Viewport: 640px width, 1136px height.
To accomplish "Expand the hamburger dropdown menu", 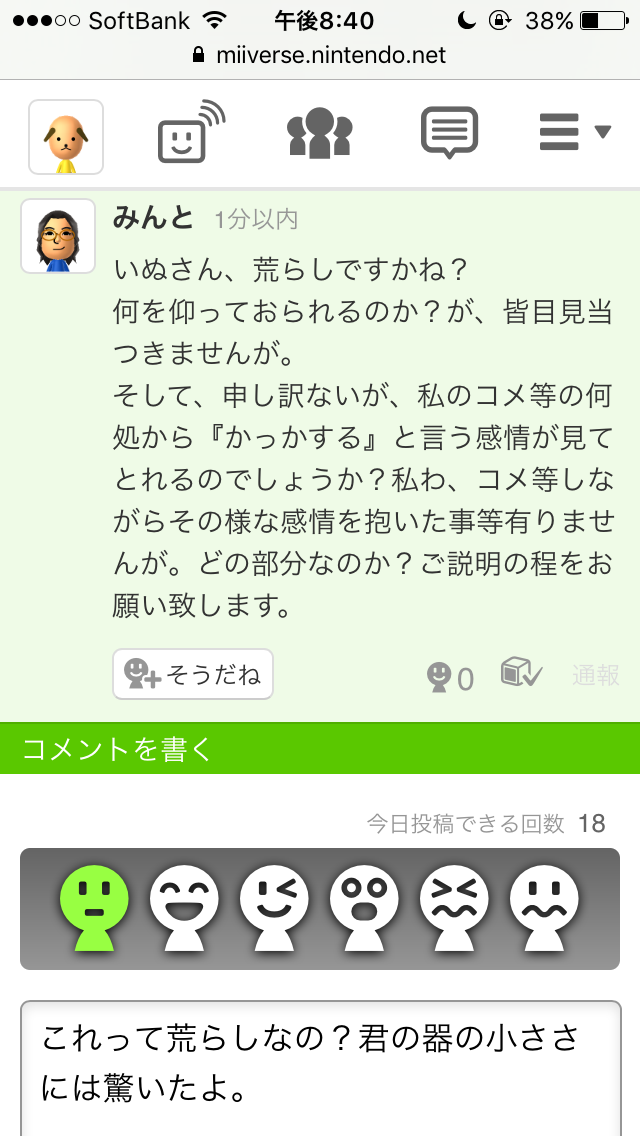I will pyautogui.click(x=573, y=132).
